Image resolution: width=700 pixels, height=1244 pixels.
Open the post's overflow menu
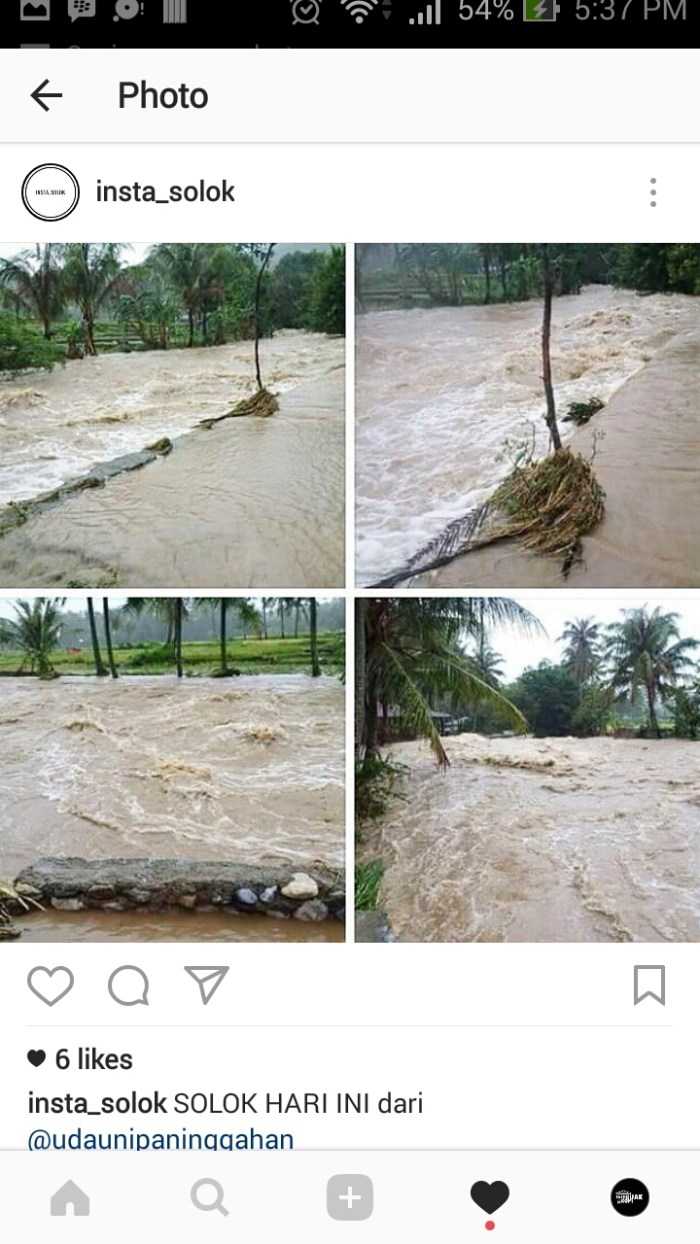pos(652,192)
